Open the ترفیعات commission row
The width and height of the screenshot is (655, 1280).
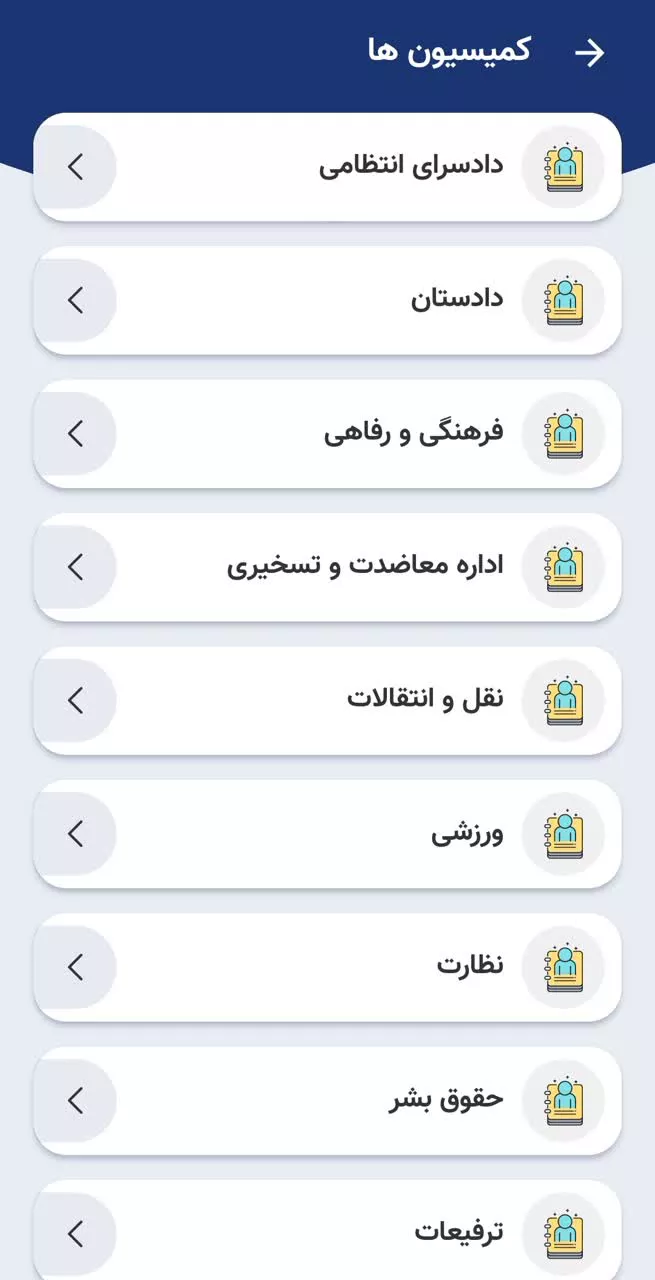click(x=327, y=1230)
